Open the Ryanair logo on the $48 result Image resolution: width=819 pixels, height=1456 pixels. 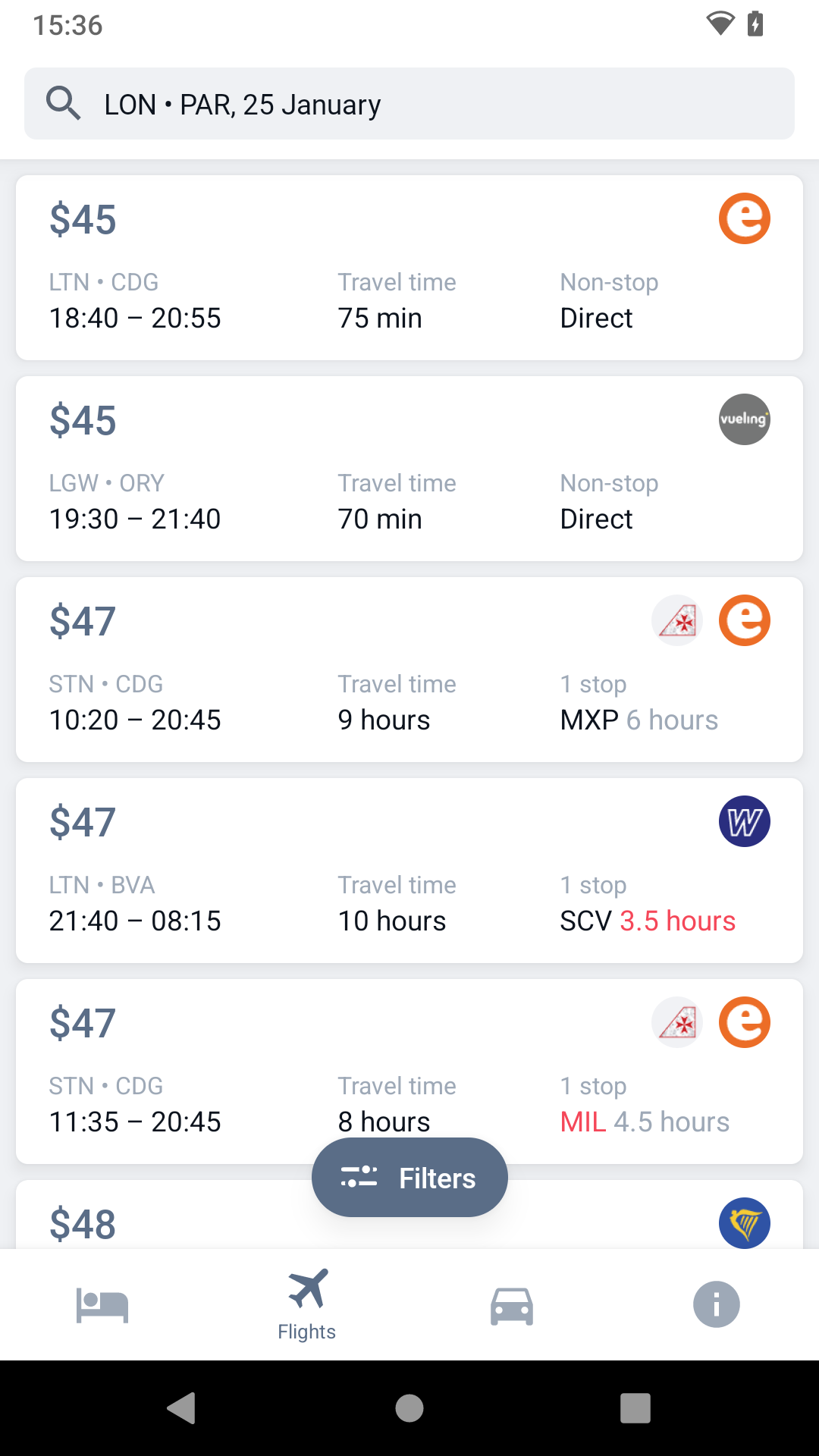pos(745,1222)
